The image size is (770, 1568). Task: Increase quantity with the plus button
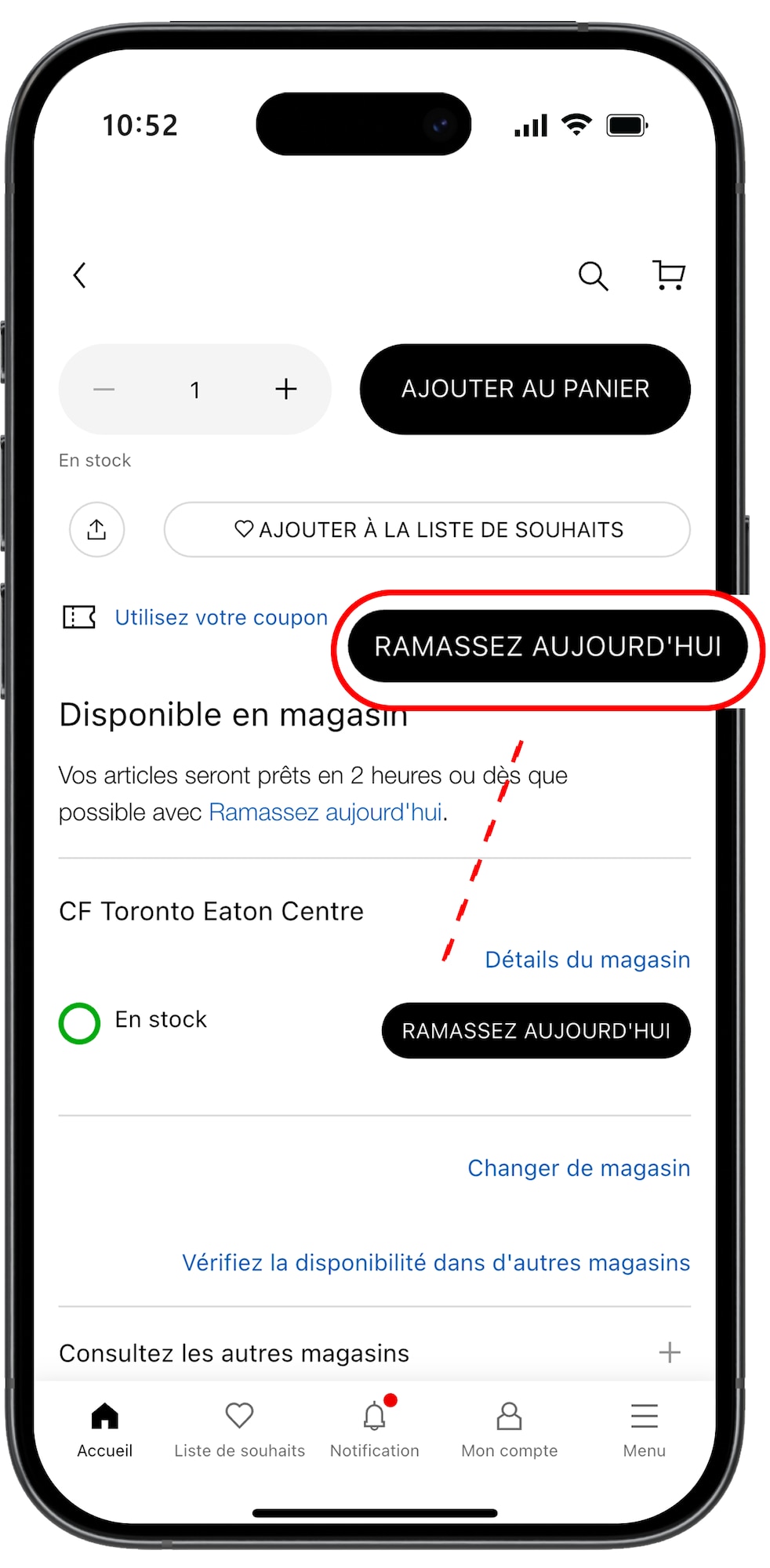[x=286, y=389]
